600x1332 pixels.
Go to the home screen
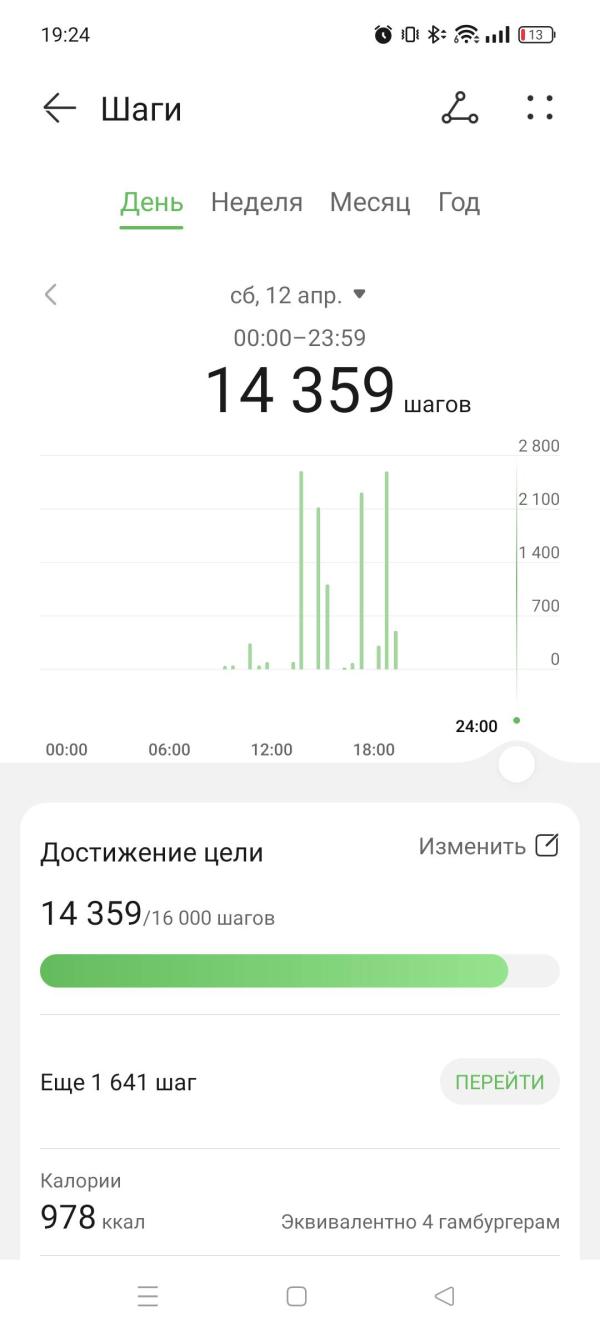297,1297
